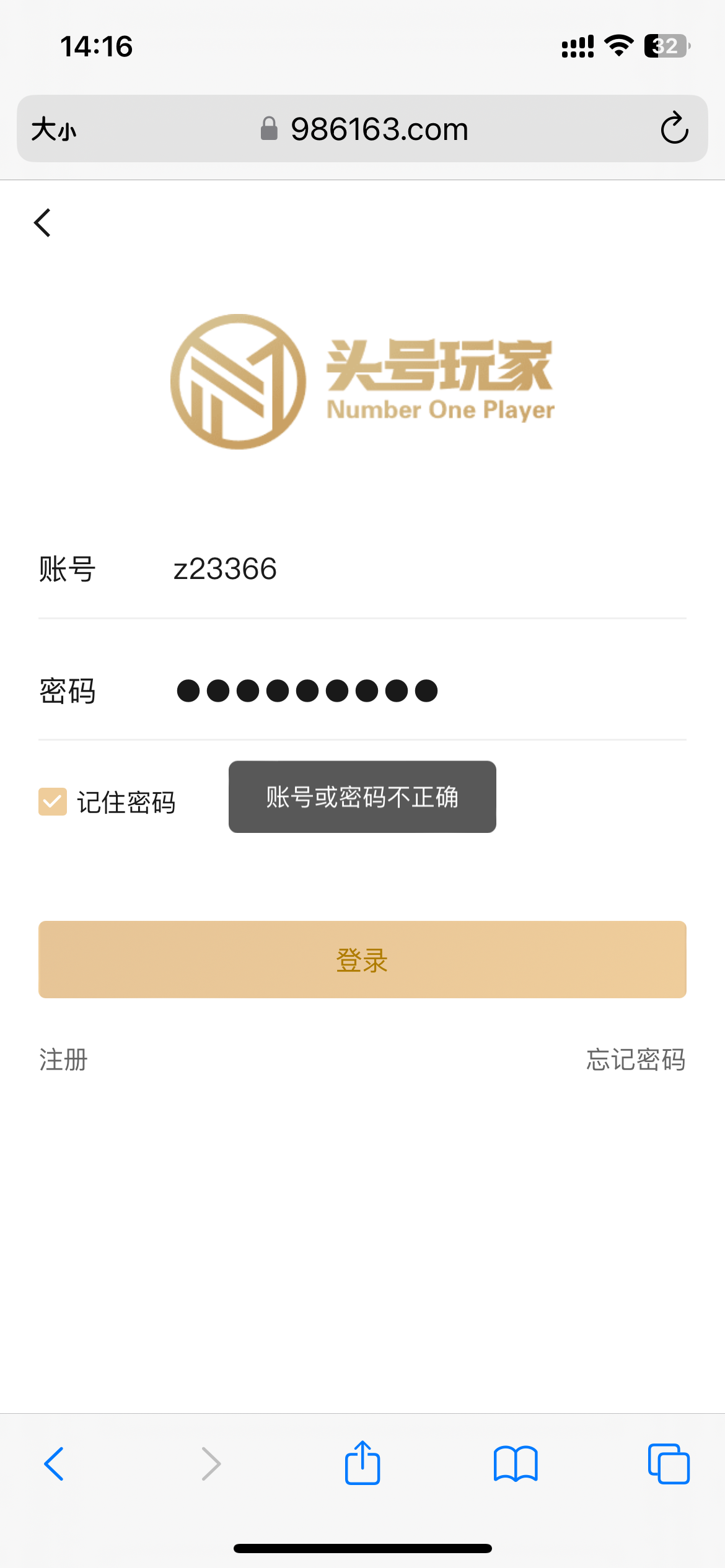Open the 忘记密码 forgot password link
Viewport: 725px width, 1568px height.
(x=636, y=1060)
